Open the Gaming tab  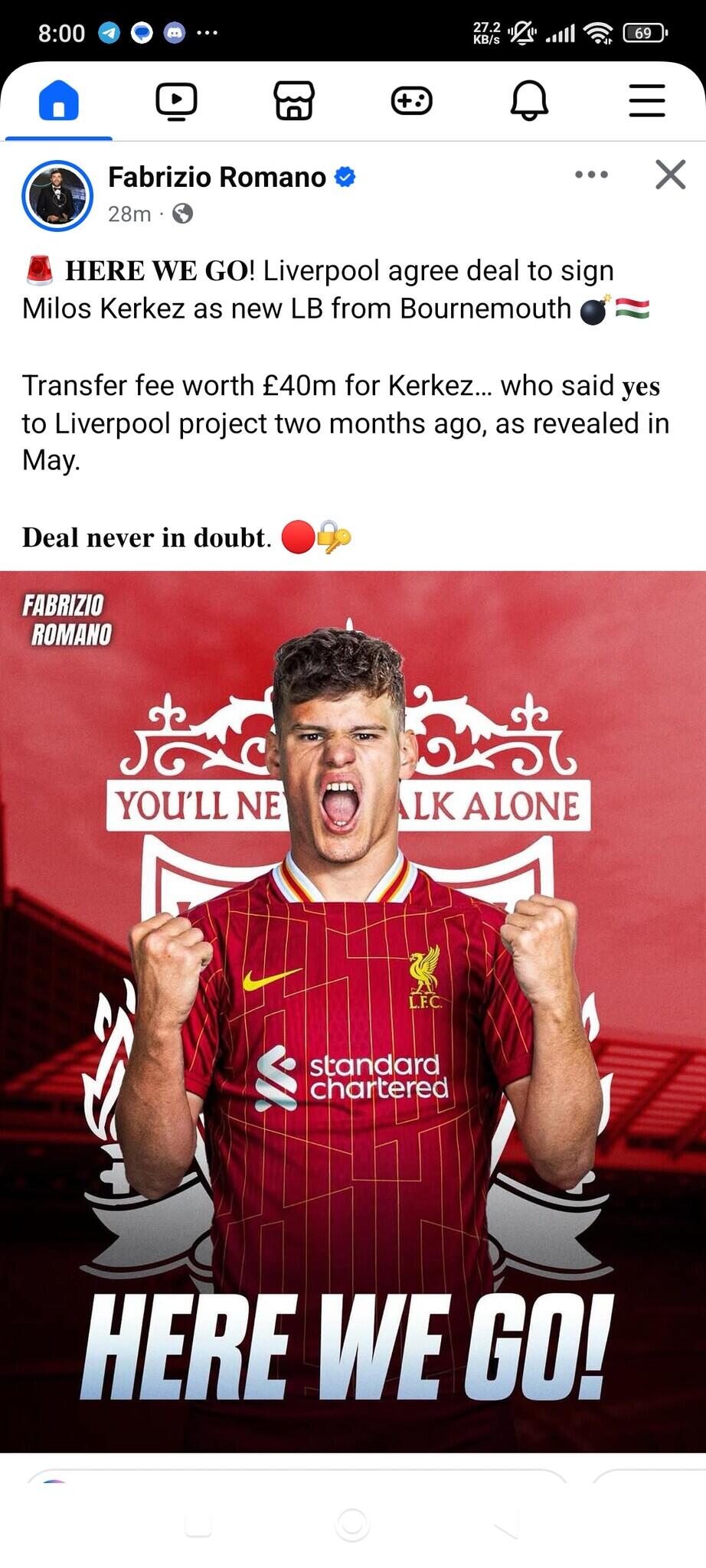(412, 100)
